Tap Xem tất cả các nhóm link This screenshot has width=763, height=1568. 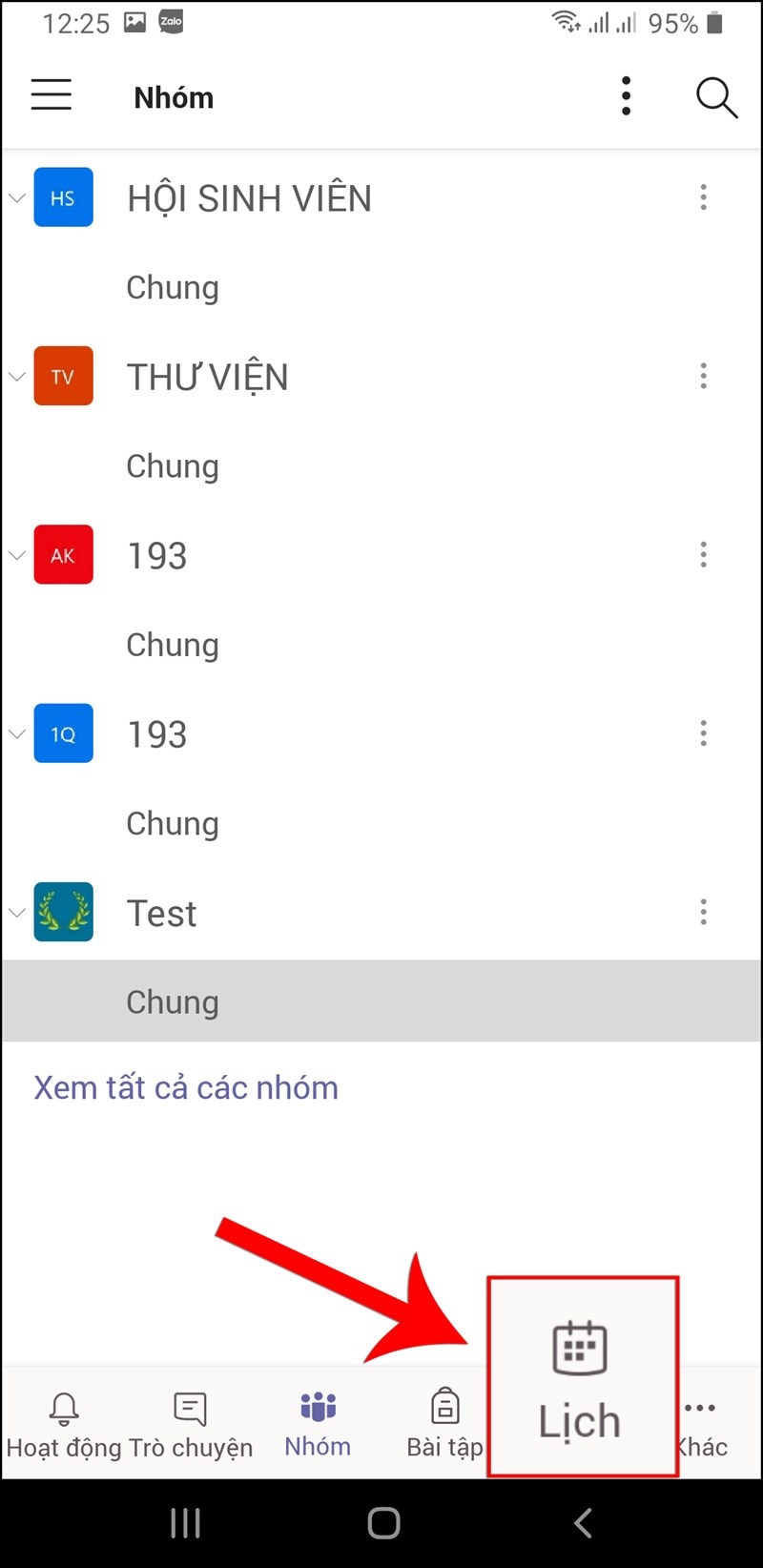click(185, 1087)
